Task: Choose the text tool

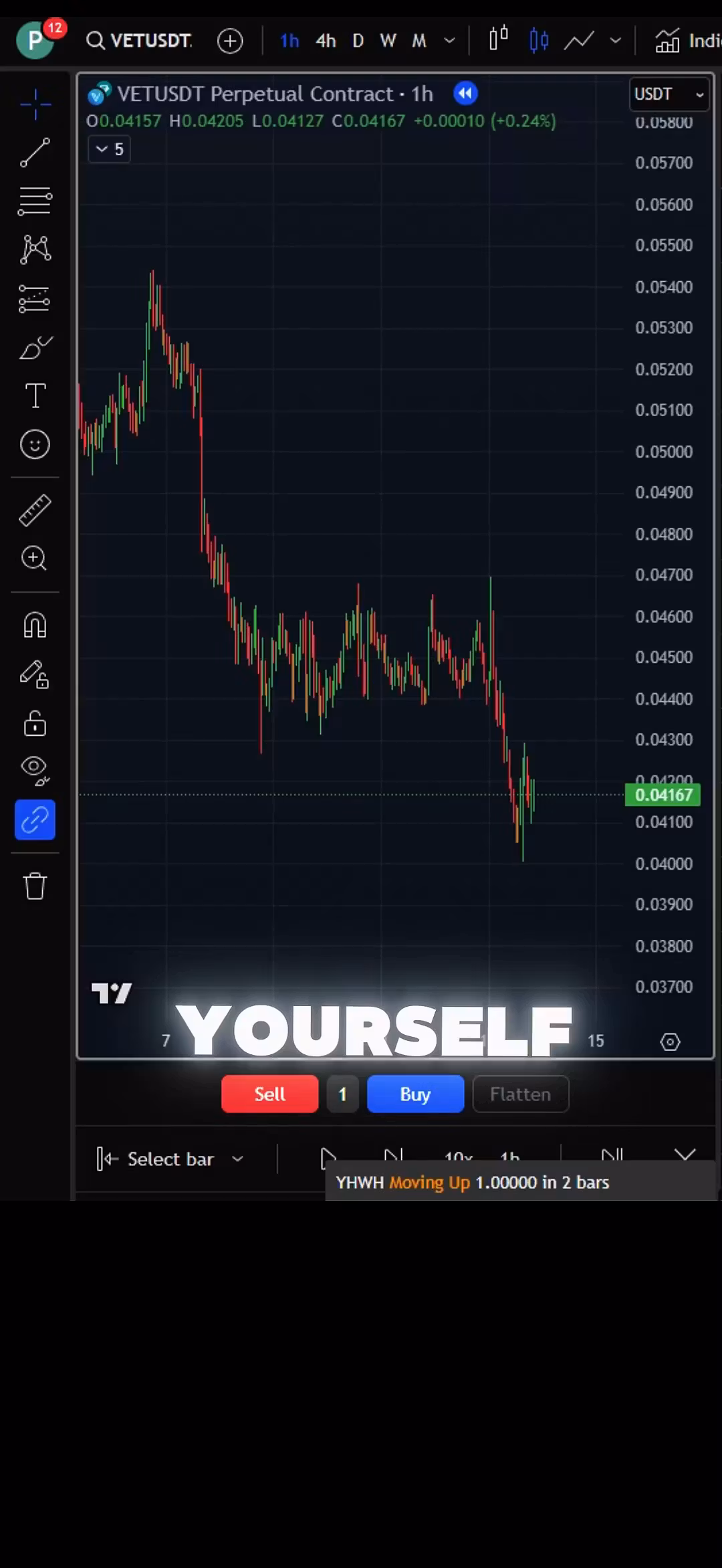Action: [35, 395]
